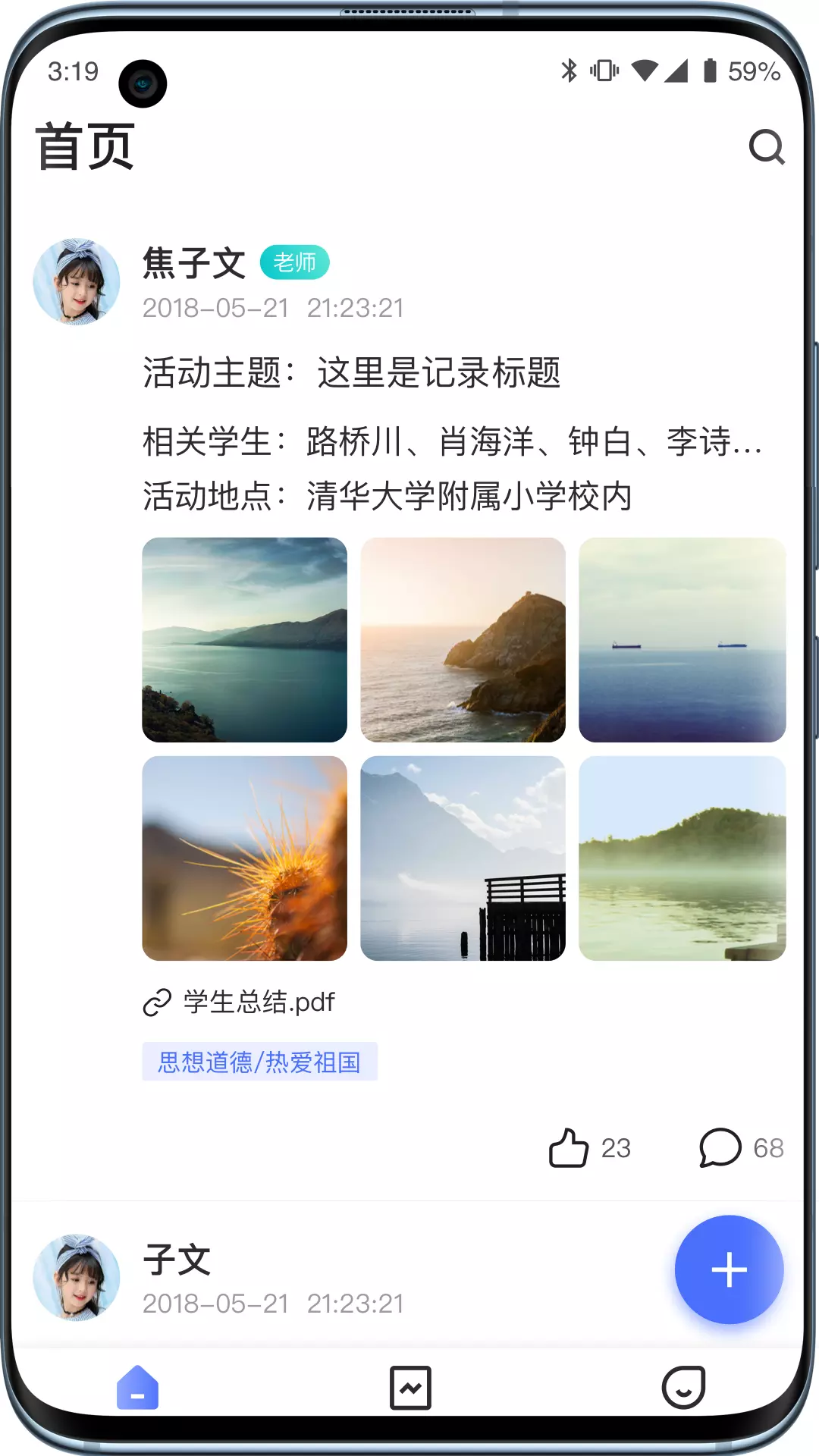819x1456 pixels.
Task: View the misty pier photo
Action: click(x=463, y=858)
